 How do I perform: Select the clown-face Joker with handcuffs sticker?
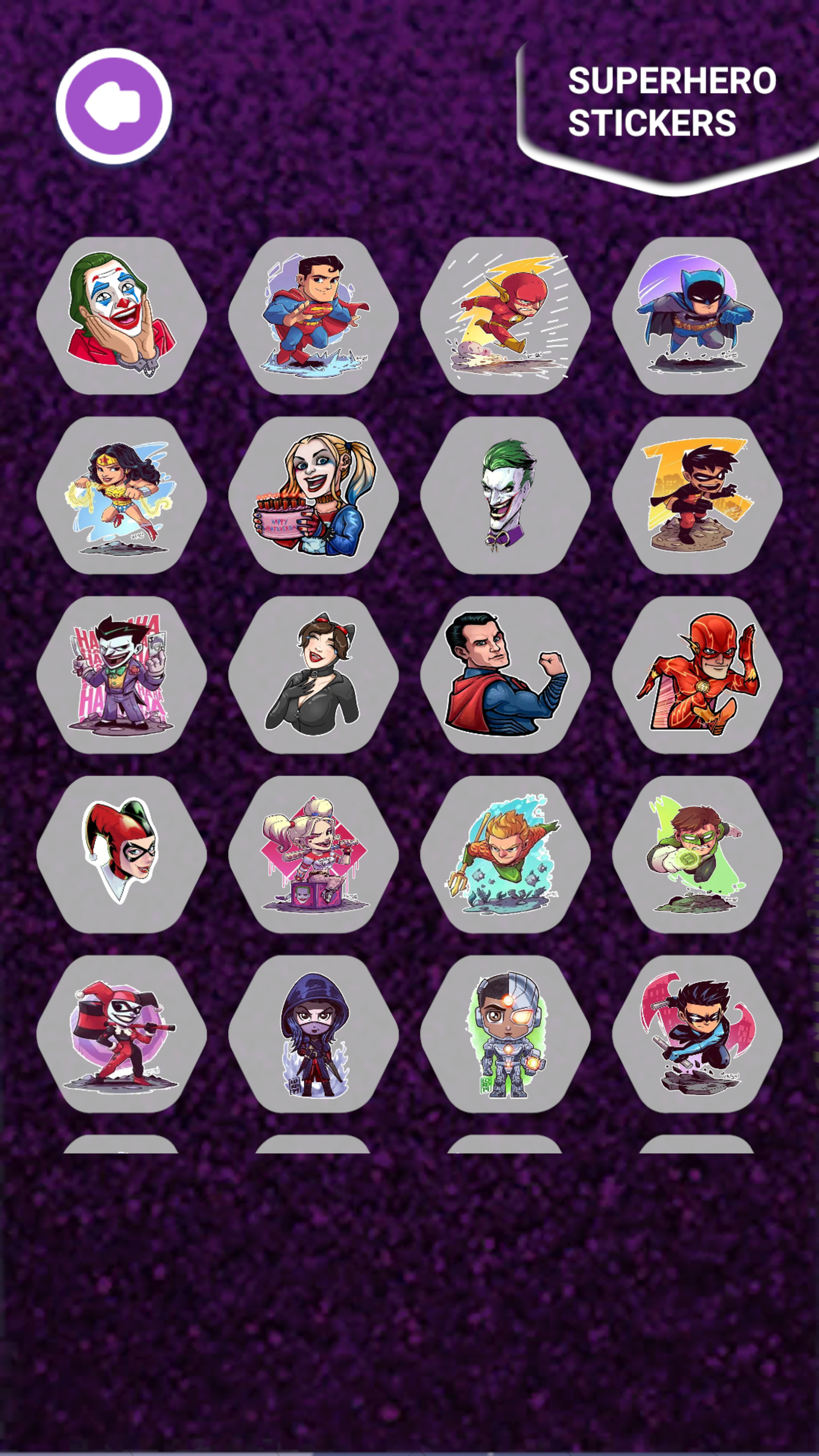122,315
